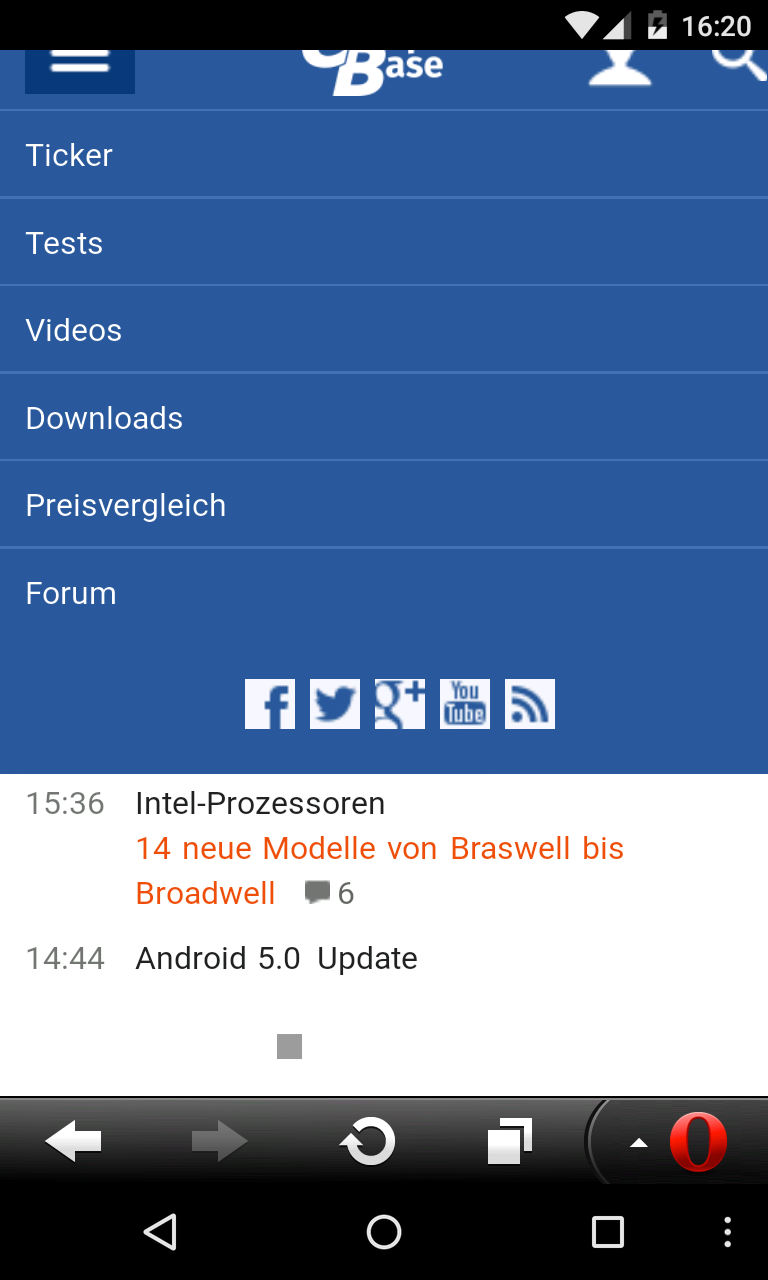Go back using browser back arrow
The image size is (768, 1280).
(74, 1141)
